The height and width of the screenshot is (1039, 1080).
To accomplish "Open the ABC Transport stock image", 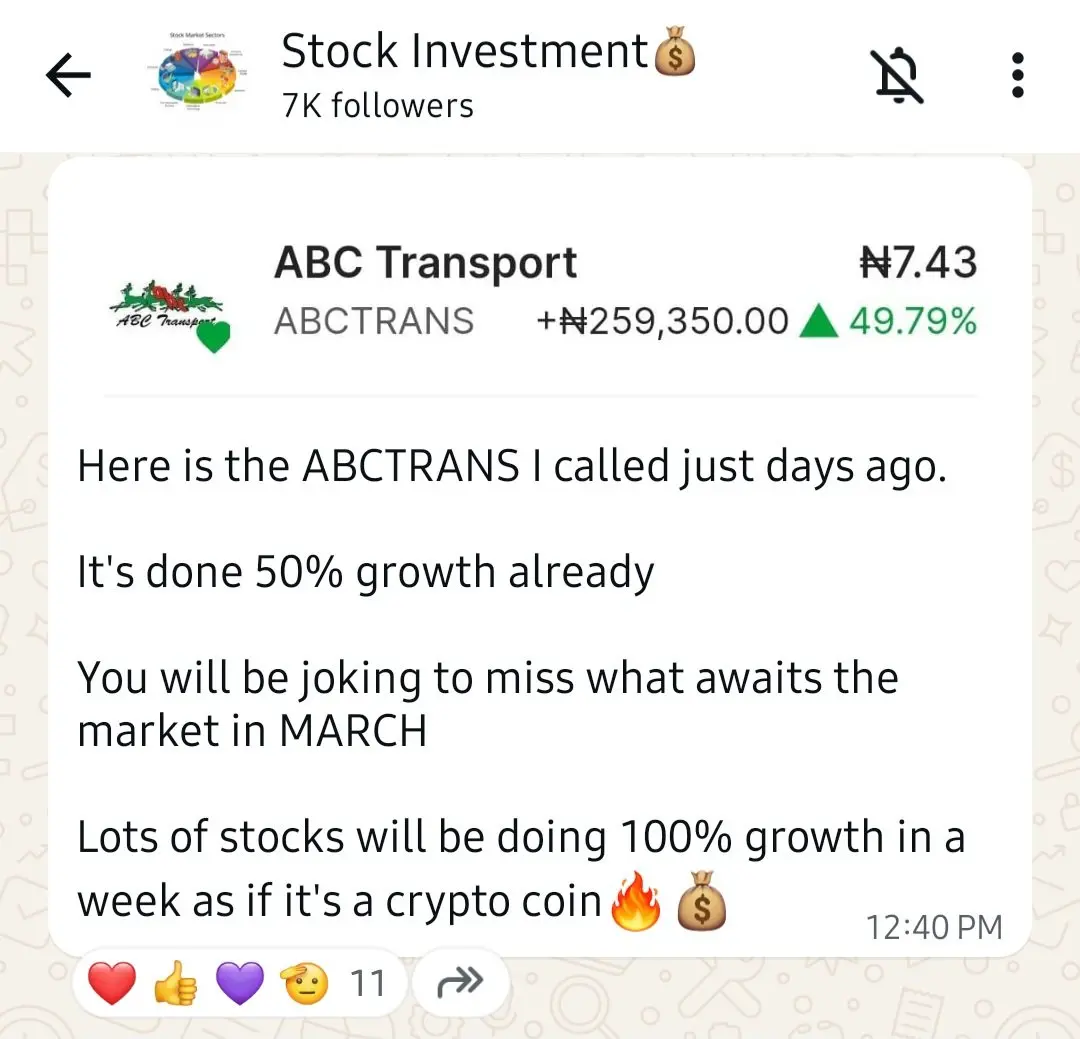I will [x=540, y=292].
